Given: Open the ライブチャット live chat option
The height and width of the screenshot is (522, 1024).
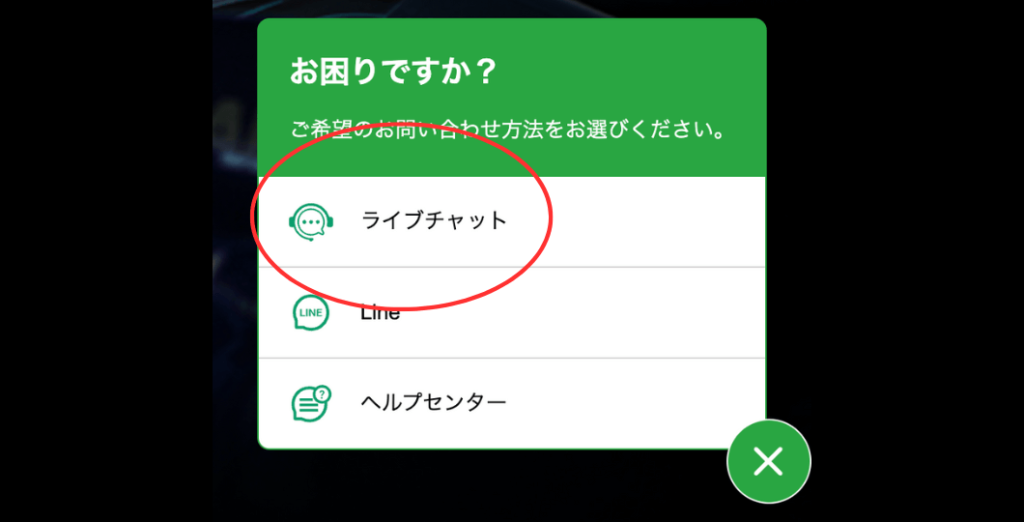Looking at the screenshot, I should 433,221.
